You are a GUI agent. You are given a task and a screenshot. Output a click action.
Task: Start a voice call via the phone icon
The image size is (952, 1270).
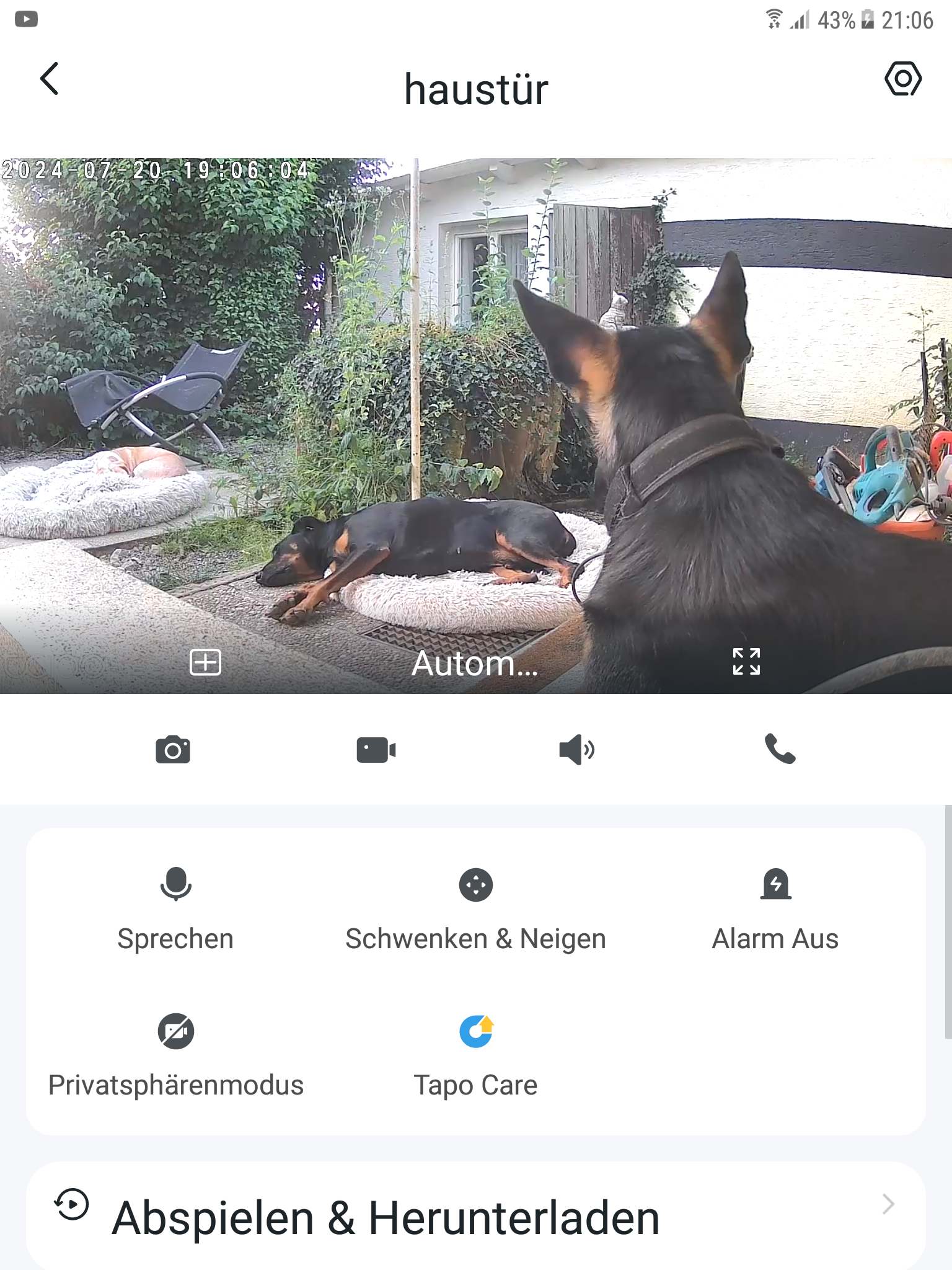click(x=780, y=748)
